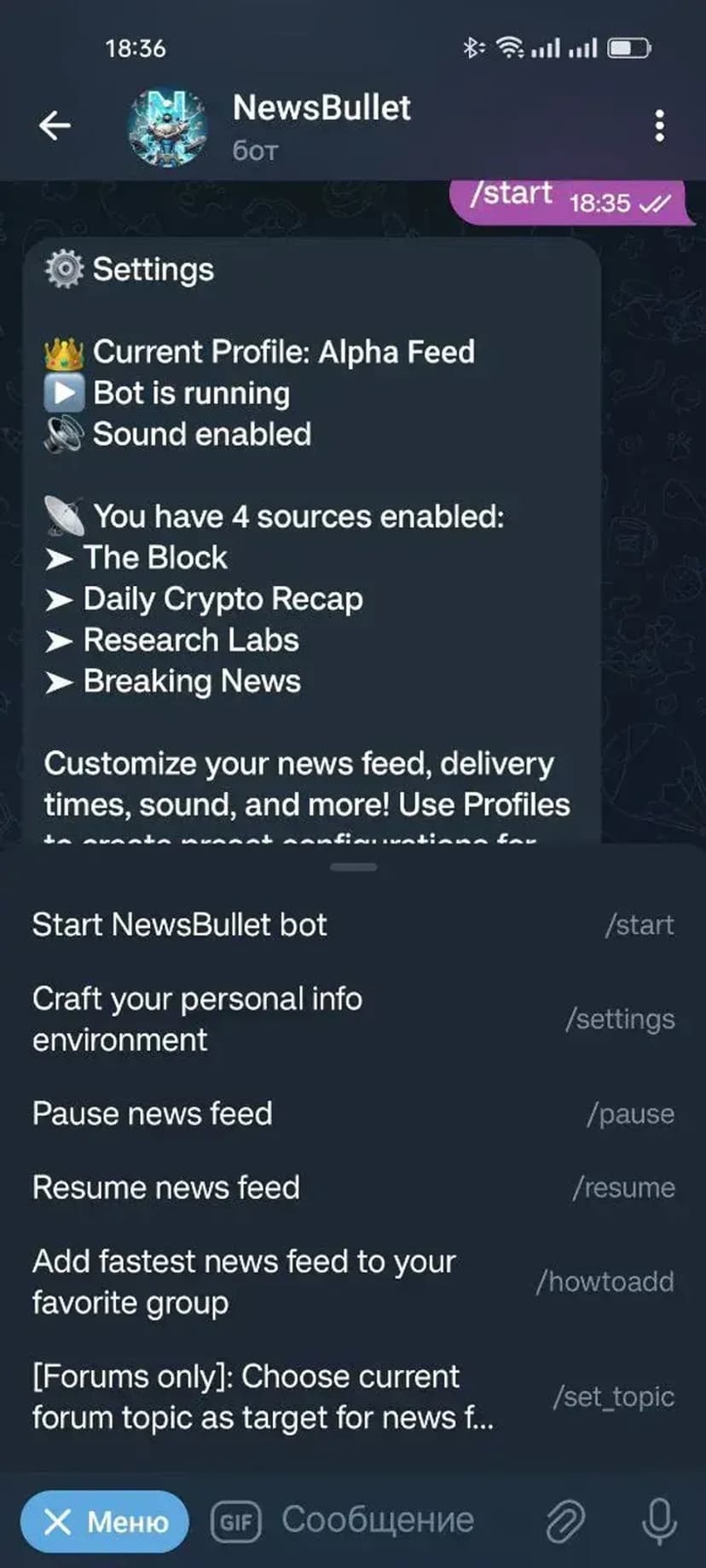Pick the /howtoadd command
Image resolution: width=706 pixels, height=1568 pixels.
352,1282
